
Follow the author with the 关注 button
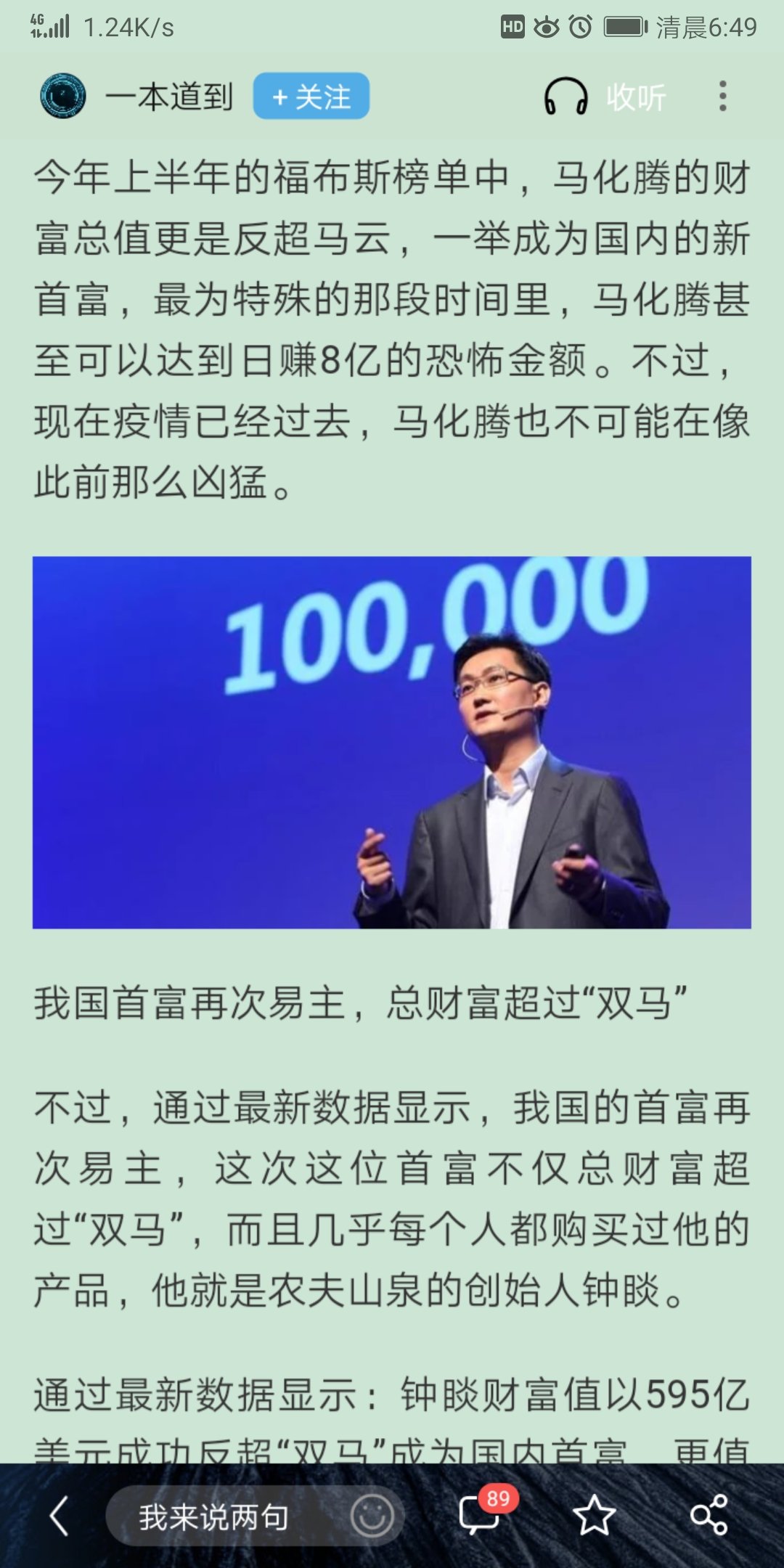point(311,97)
